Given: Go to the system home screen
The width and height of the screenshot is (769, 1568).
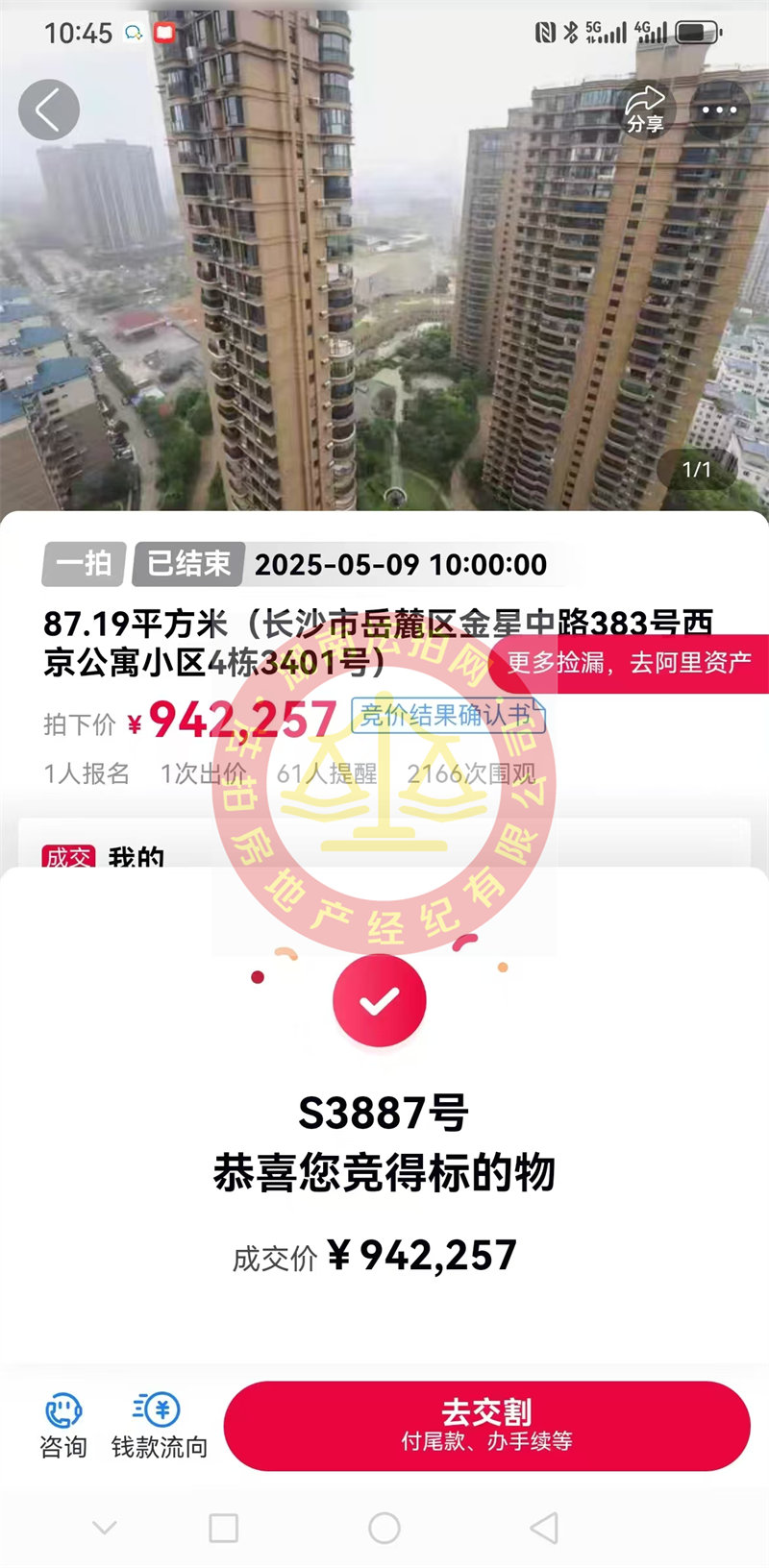Looking at the screenshot, I should pyautogui.click(x=384, y=1528).
